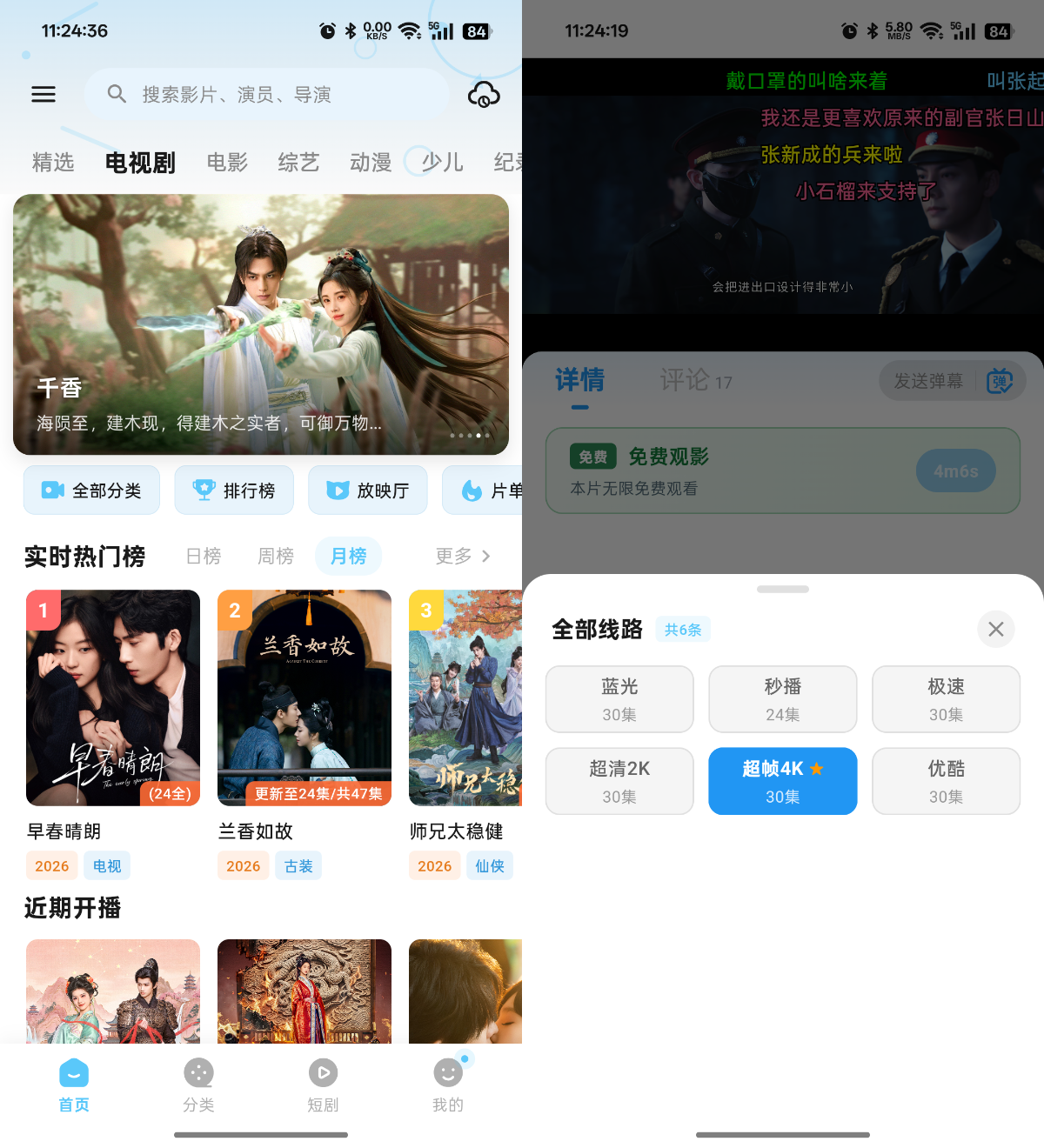Go to the 短剧 bottom tab
The width and height of the screenshot is (1044, 1148).
(x=323, y=1086)
